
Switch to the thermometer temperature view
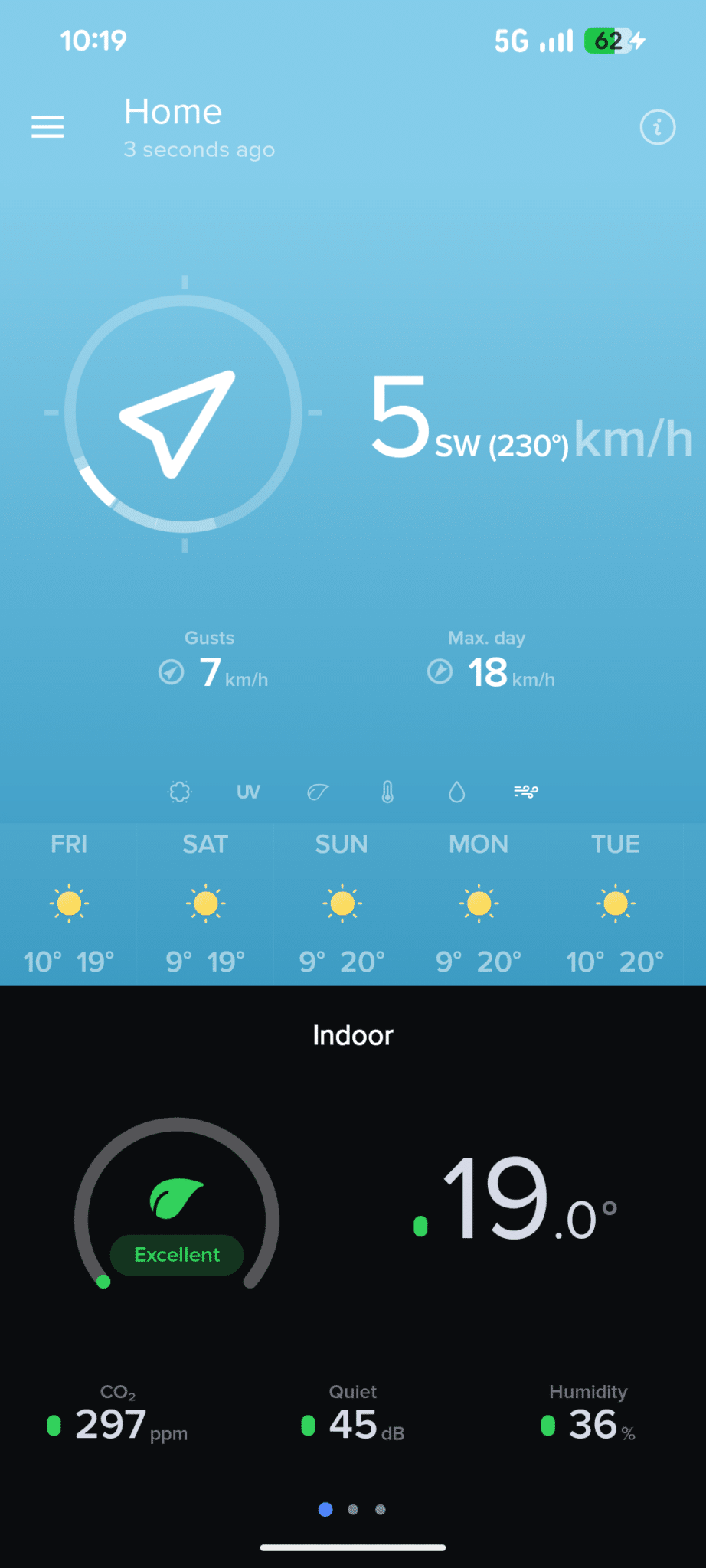click(x=387, y=792)
